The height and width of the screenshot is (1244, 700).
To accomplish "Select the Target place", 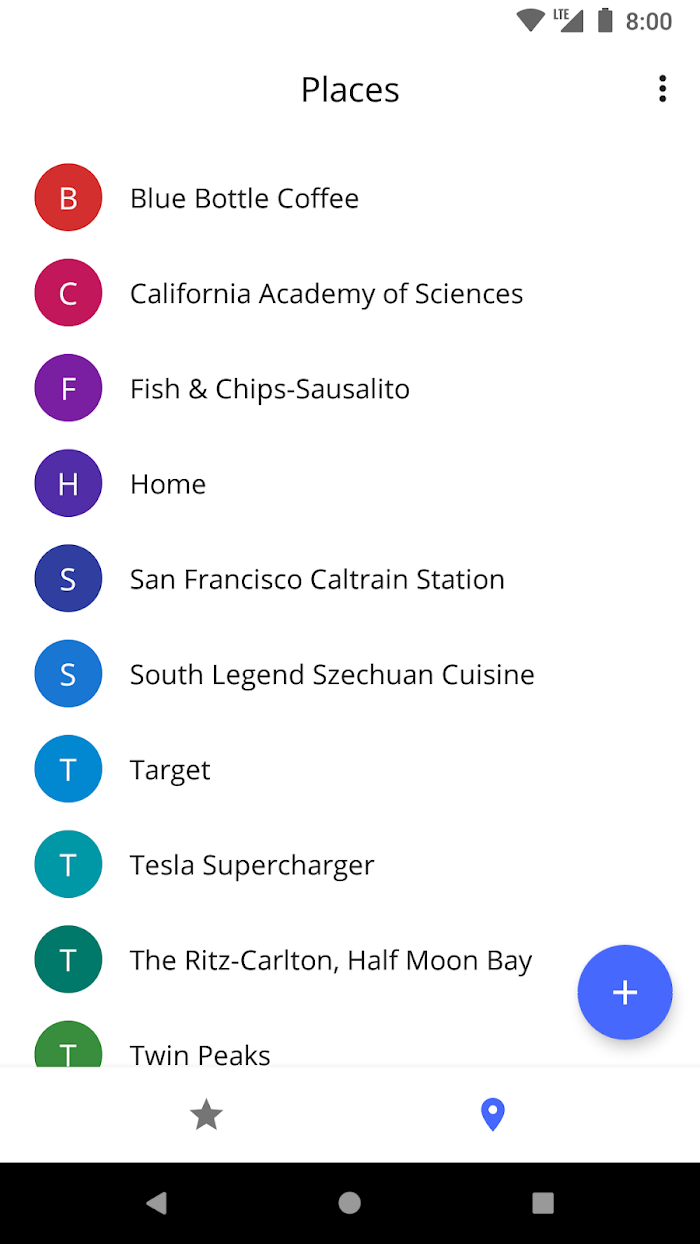I will point(350,770).
